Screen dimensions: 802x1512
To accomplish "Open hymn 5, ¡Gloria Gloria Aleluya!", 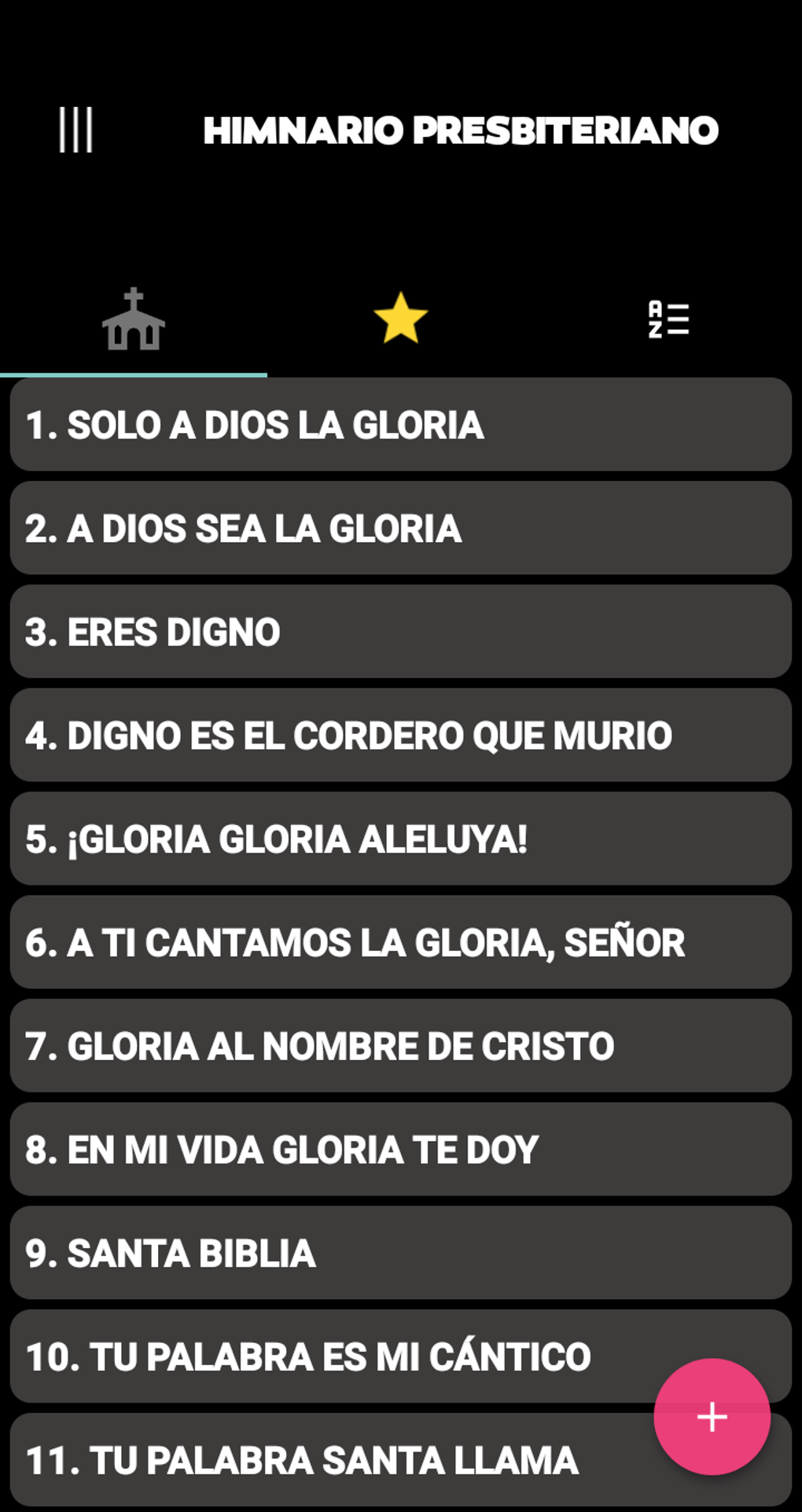I will (400, 839).
